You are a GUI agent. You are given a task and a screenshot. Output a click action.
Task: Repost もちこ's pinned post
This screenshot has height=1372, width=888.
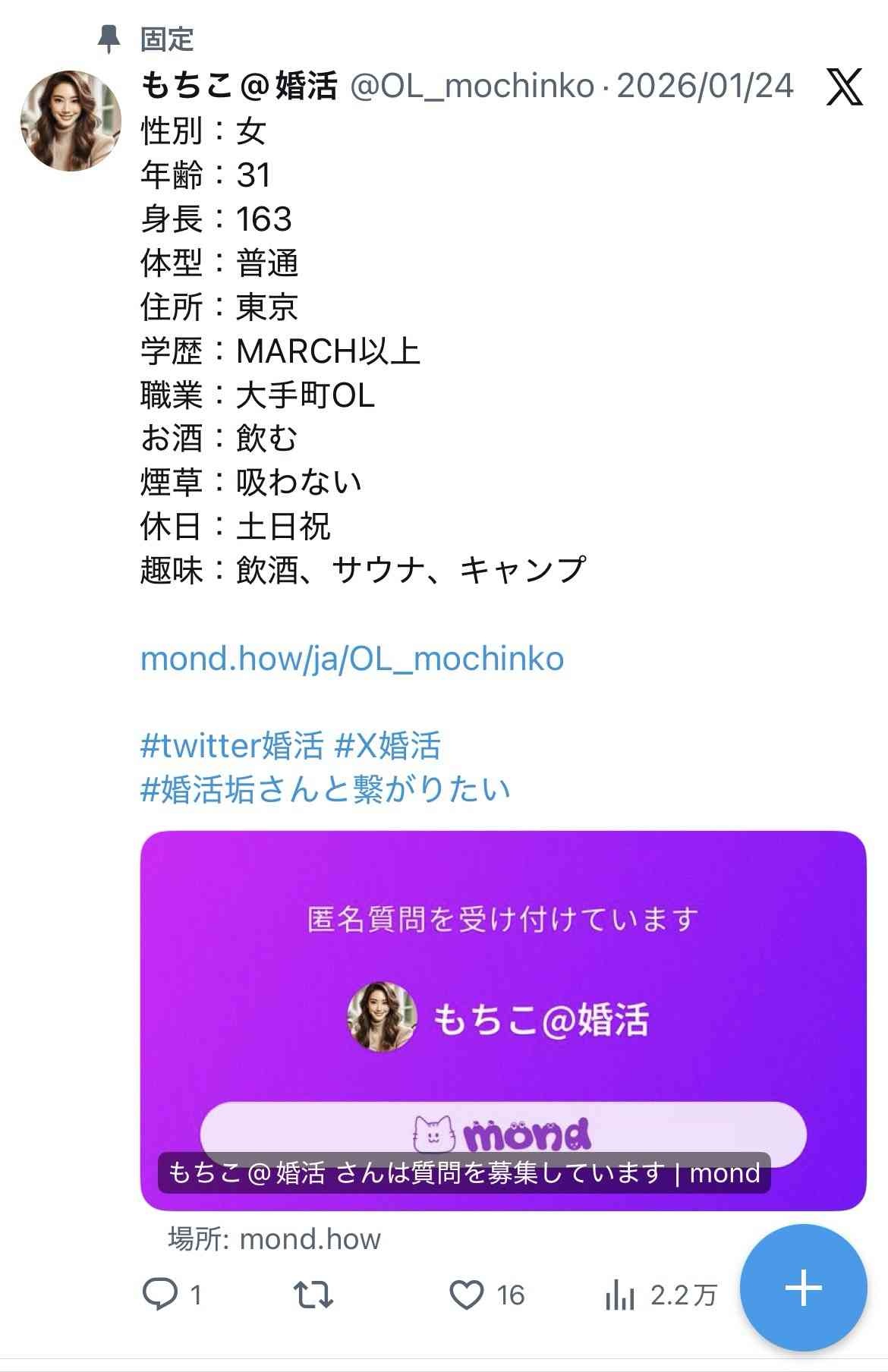pos(313,1295)
